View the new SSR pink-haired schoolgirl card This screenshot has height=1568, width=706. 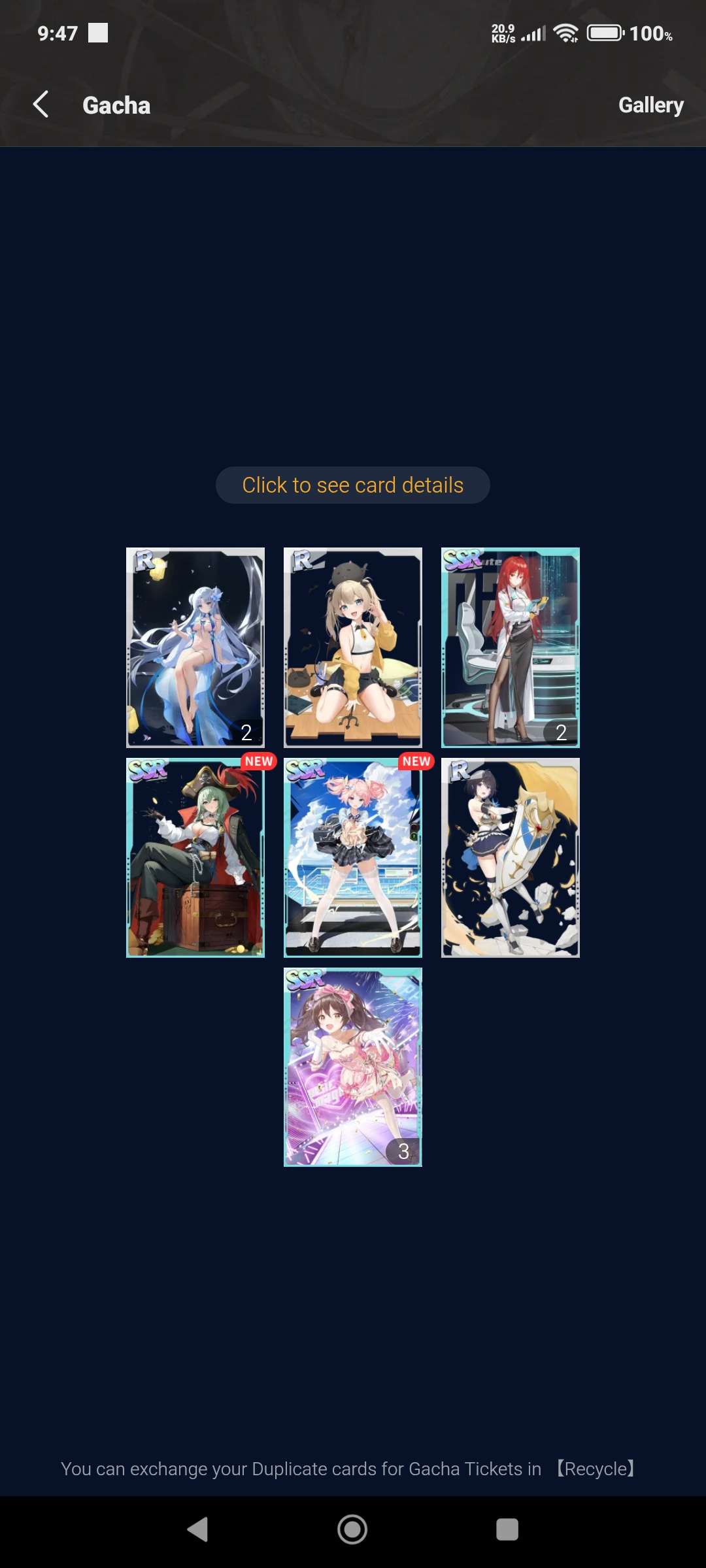(x=353, y=858)
